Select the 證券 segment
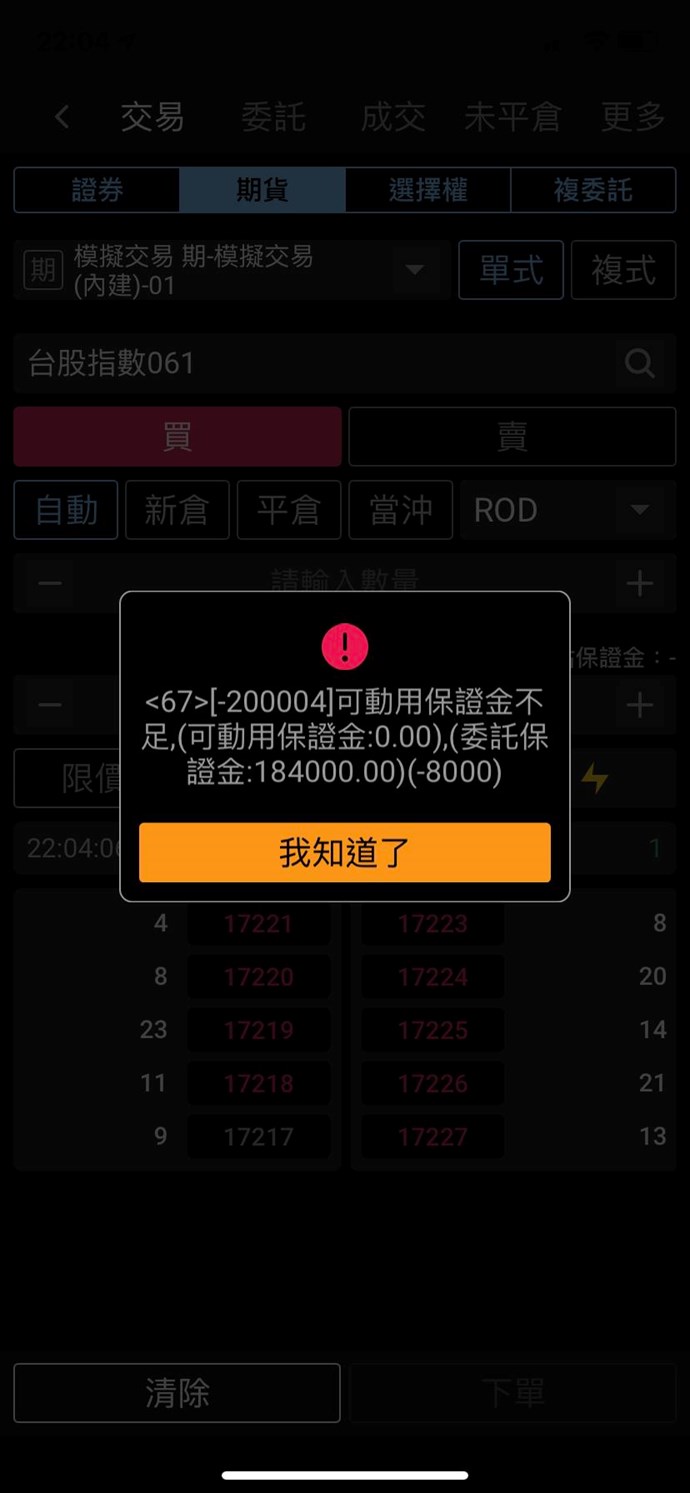Image resolution: width=690 pixels, height=1493 pixels. pos(97,190)
